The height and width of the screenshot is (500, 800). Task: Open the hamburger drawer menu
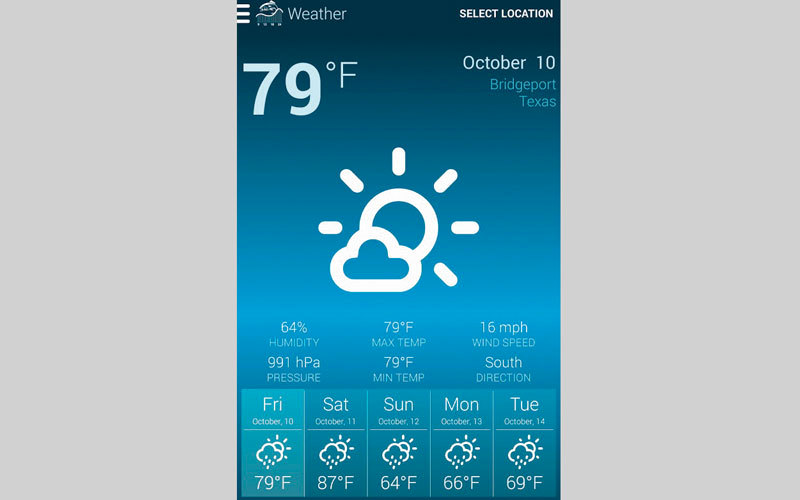pyautogui.click(x=243, y=13)
